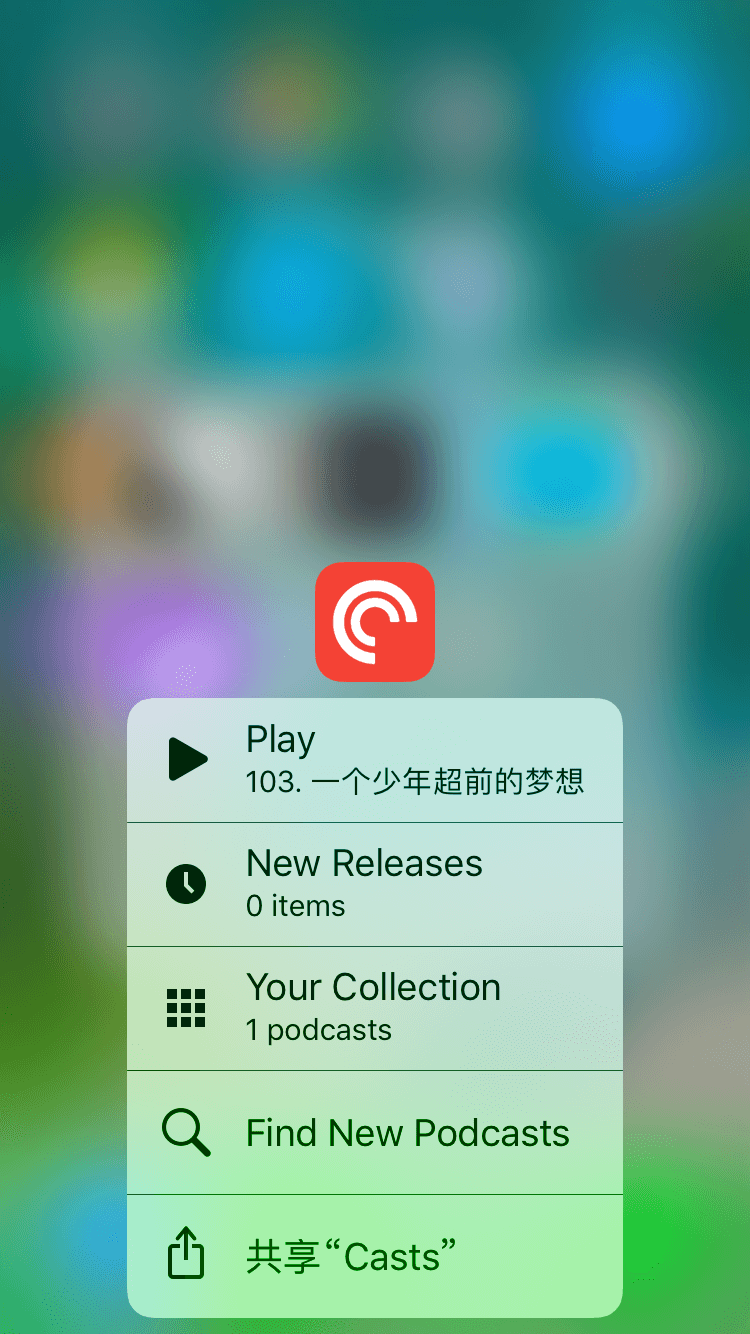Select Find New Podcasts
This screenshot has width=750, height=1334.
374,1132
